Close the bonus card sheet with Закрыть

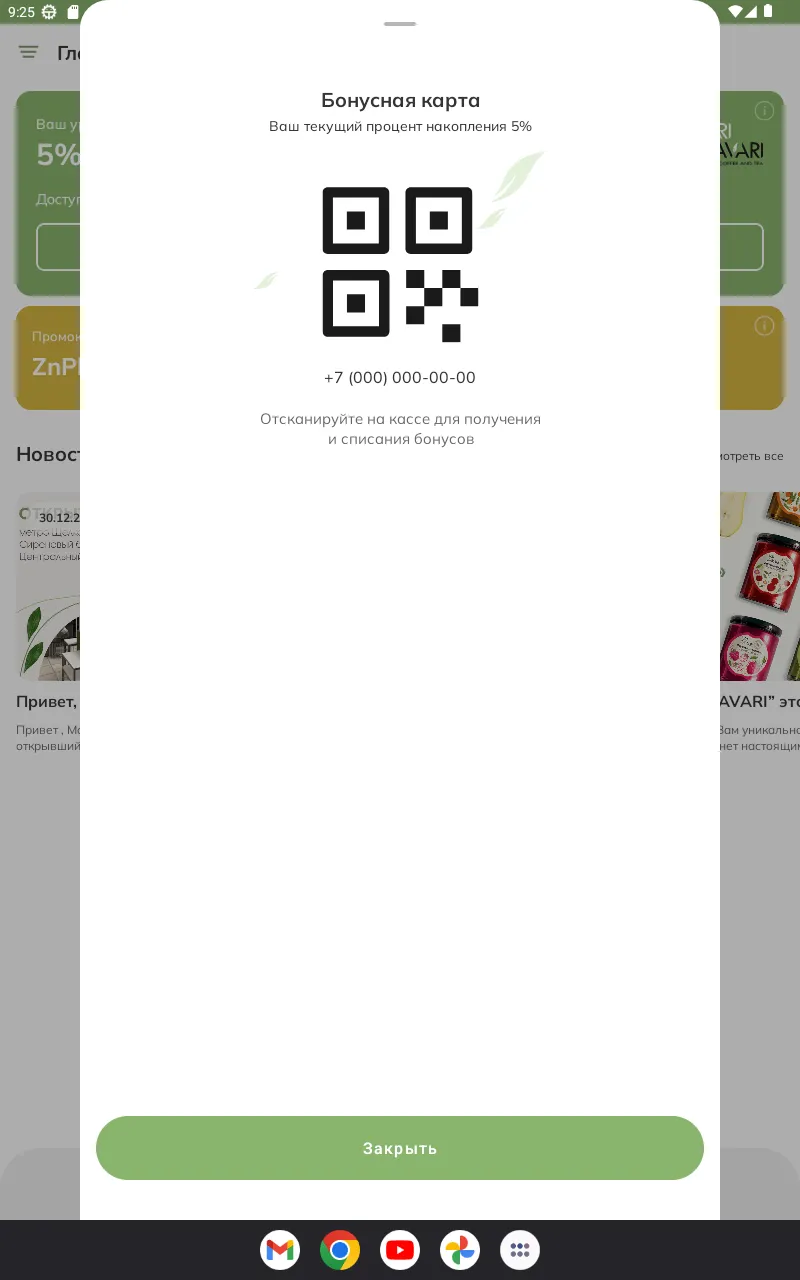(x=400, y=1148)
